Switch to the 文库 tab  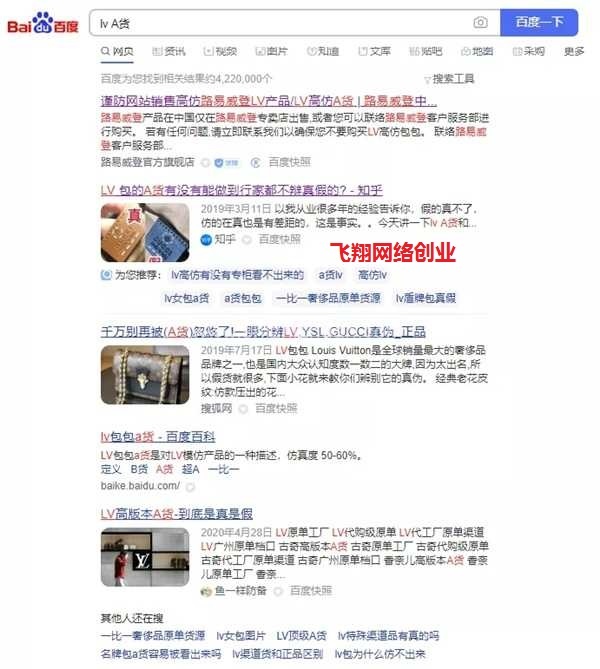click(x=374, y=52)
